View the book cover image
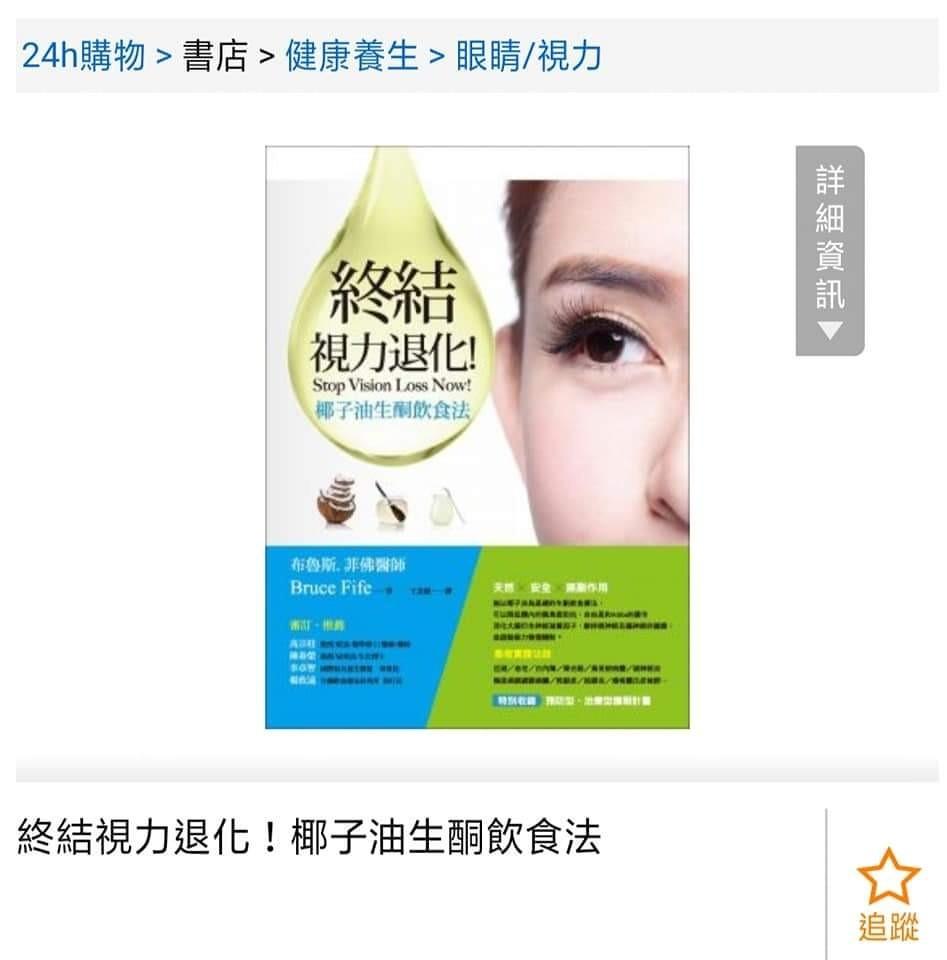947x960 pixels. pyautogui.click(x=477, y=437)
